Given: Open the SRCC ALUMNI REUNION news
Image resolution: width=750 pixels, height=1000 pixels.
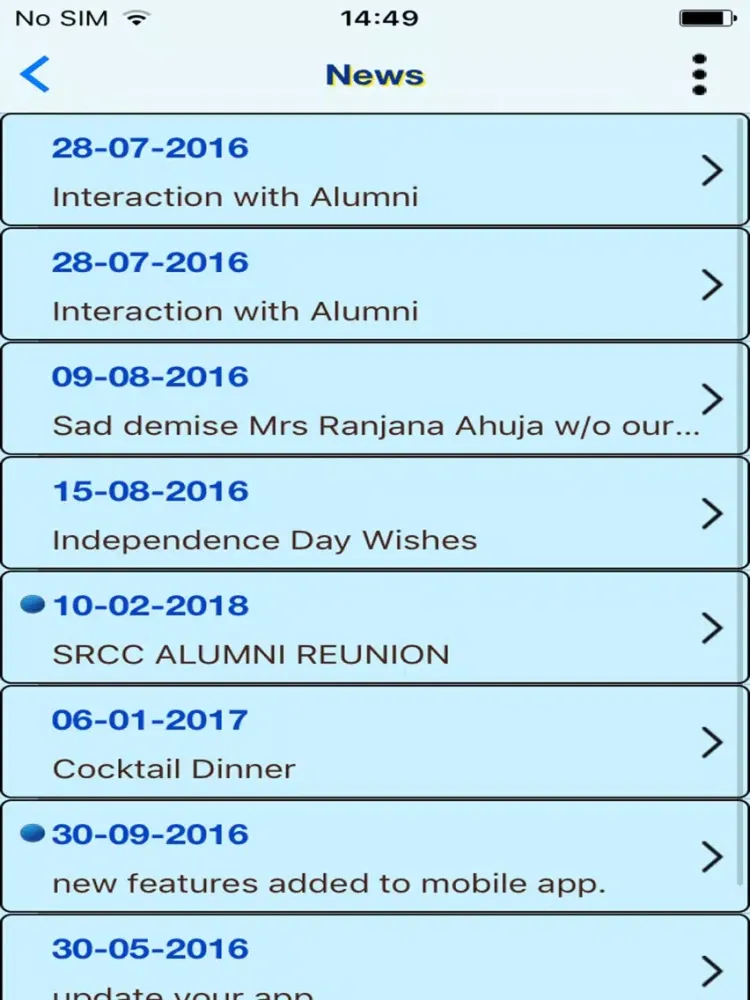Looking at the screenshot, I should [x=374, y=628].
